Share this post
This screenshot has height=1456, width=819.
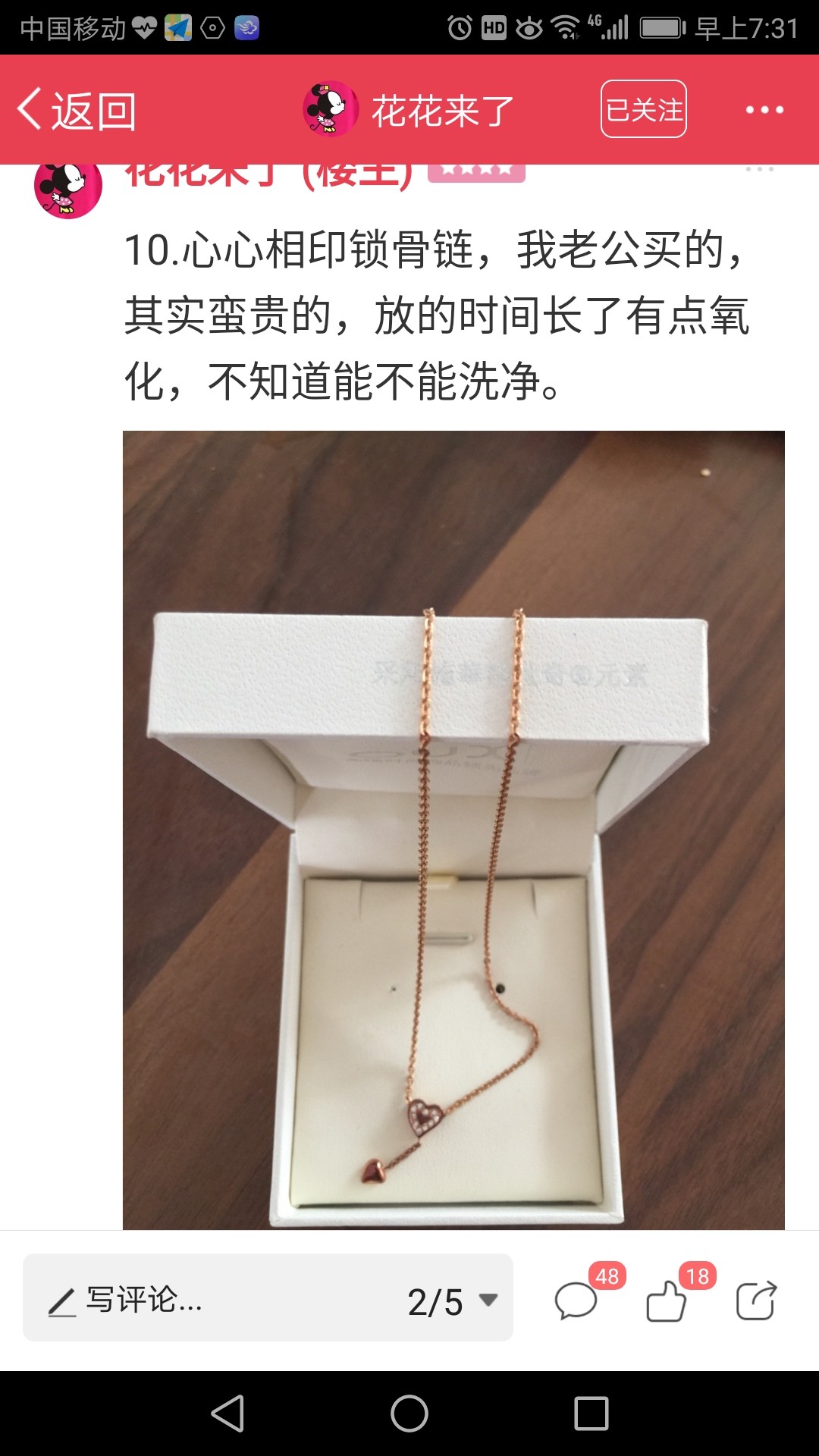click(756, 1300)
